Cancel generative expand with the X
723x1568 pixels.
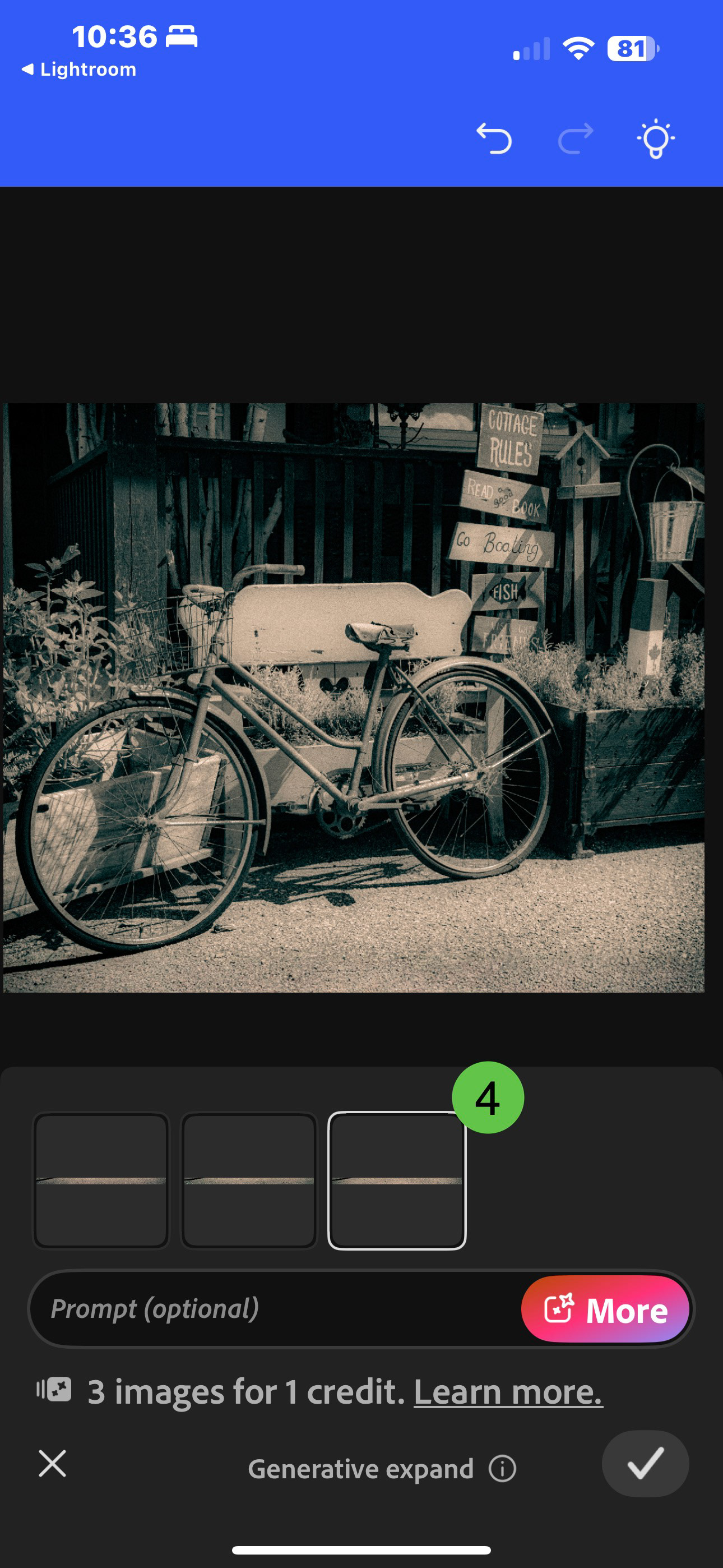(x=52, y=1463)
